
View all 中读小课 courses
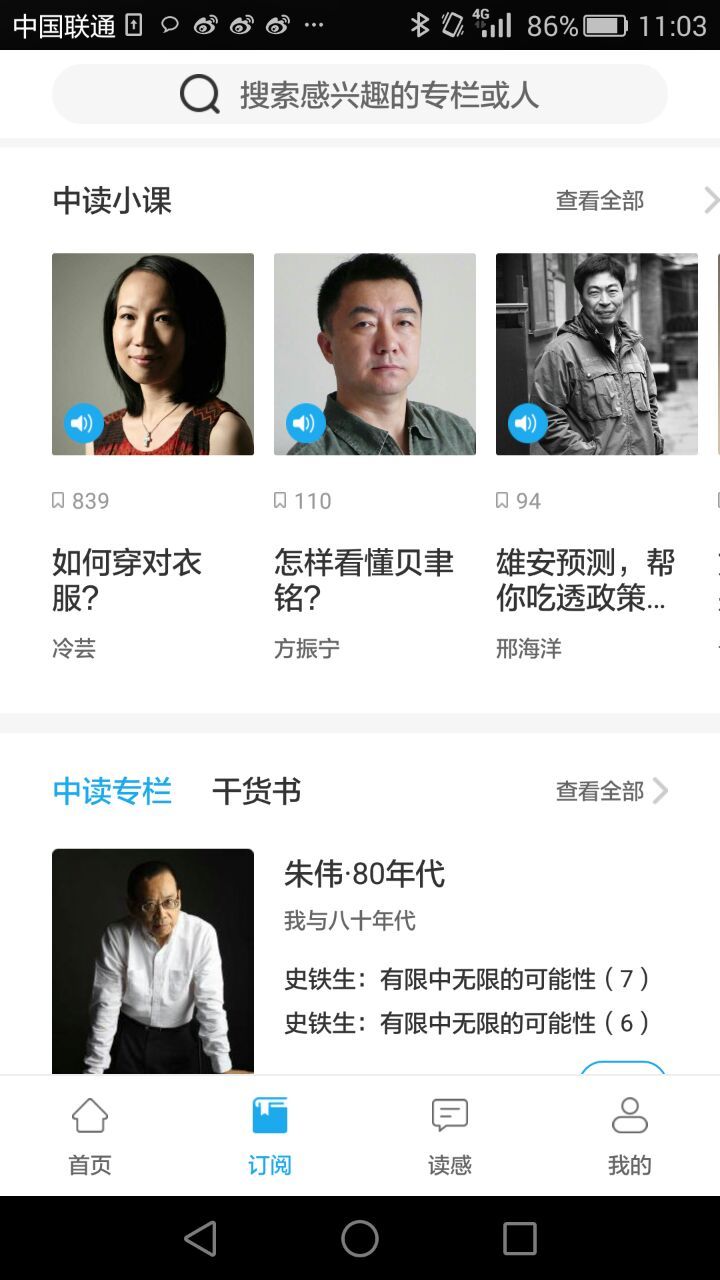[x=600, y=201]
